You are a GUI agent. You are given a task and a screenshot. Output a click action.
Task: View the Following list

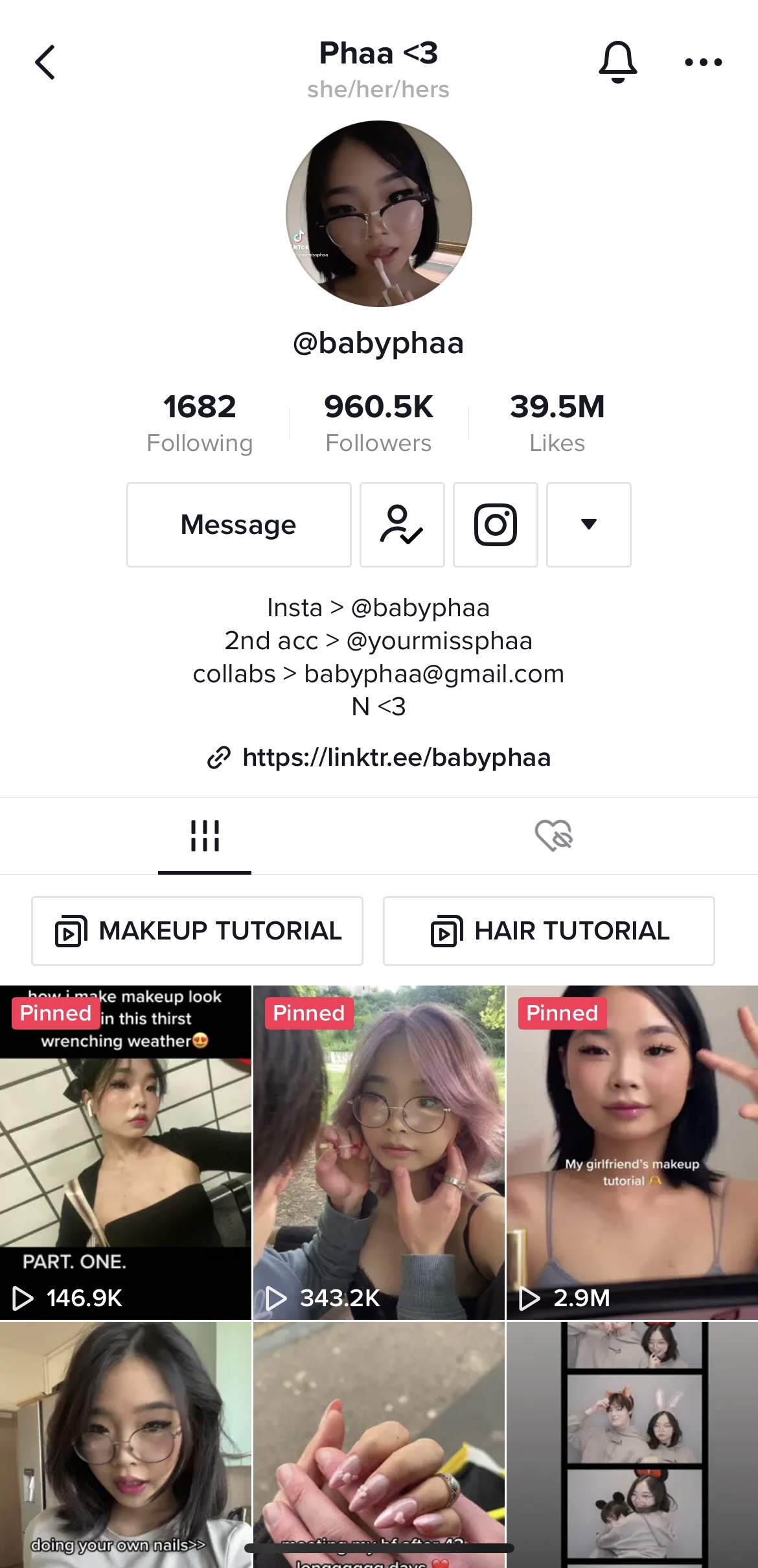pyautogui.click(x=200, y=423)
